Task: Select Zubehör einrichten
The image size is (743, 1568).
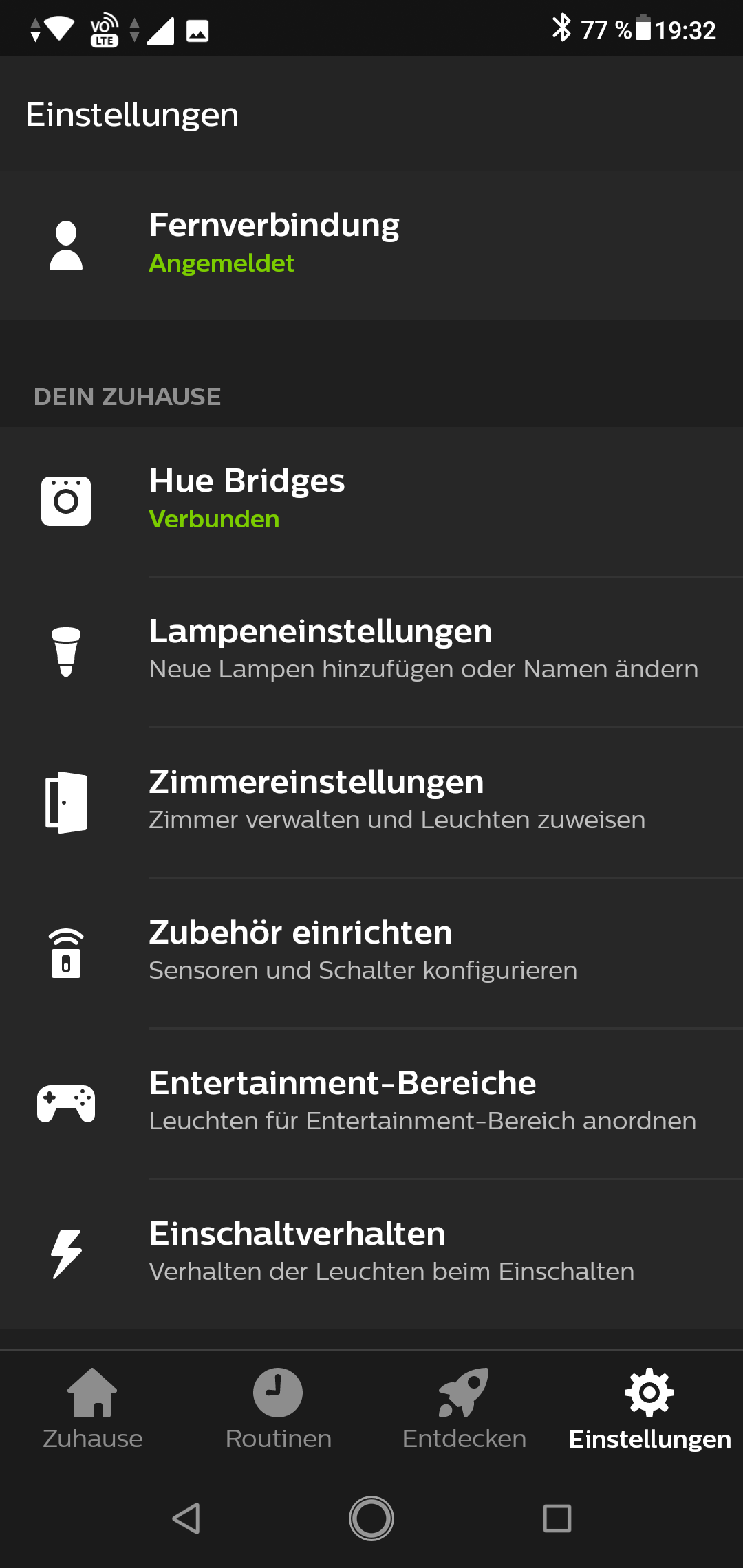Action: pos(371,952)
